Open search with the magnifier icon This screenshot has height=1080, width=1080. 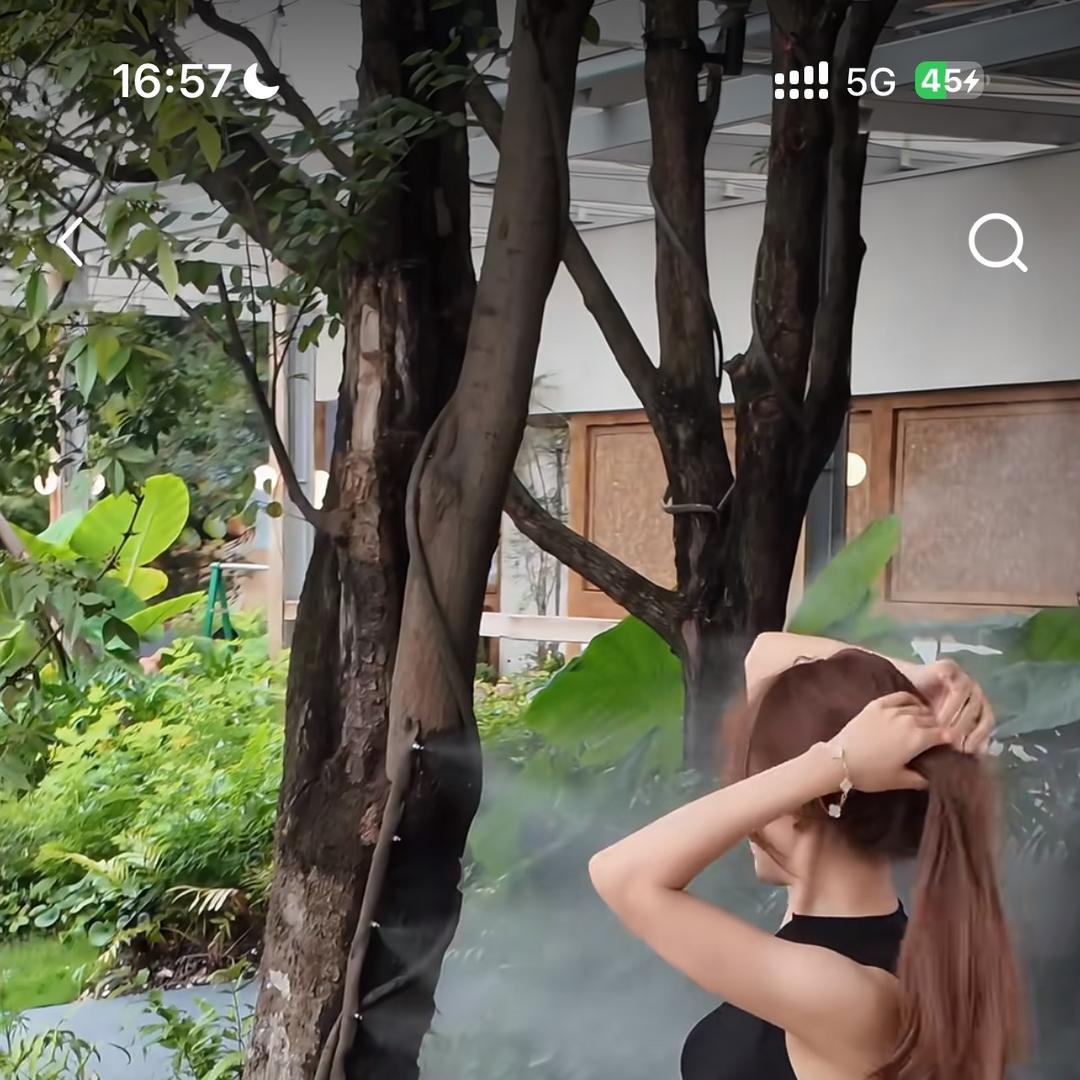coord(997,242)
